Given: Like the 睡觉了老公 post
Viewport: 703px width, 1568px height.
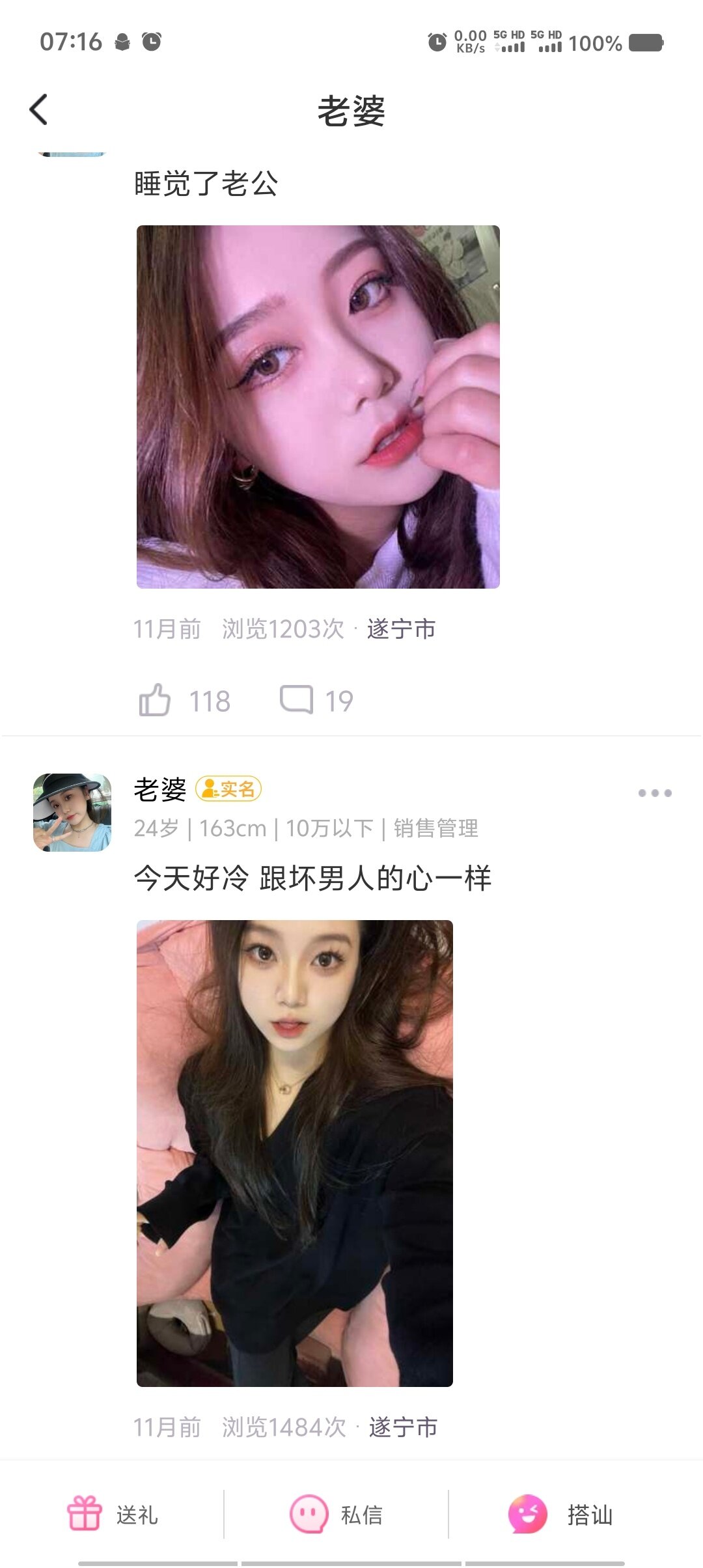Looking at the screenshot, I should 155,701.
